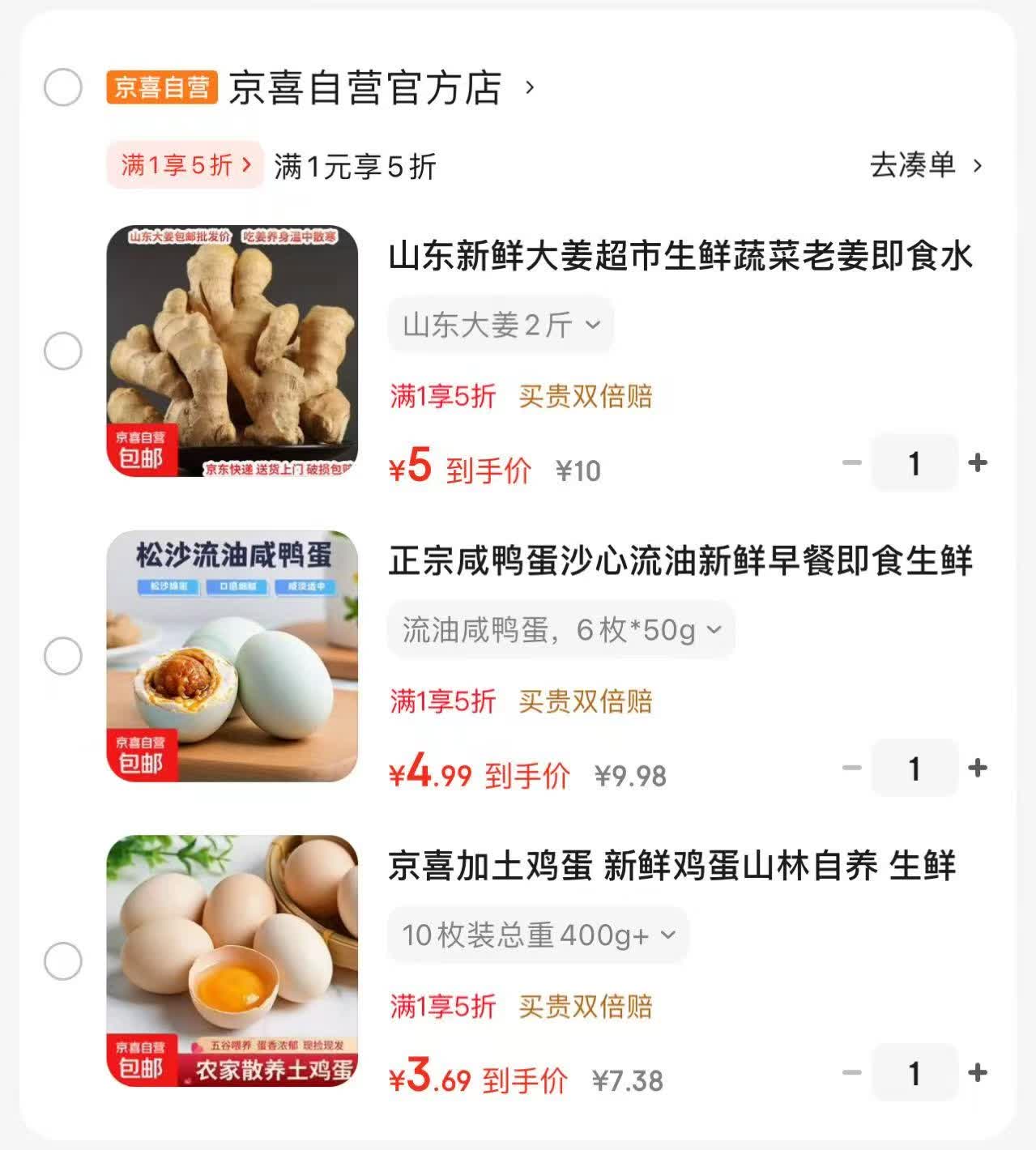Open the 松沙流油咸鸭蛋 product thumbnail
Screen dimensions: 1036x1150
[232, 654]
